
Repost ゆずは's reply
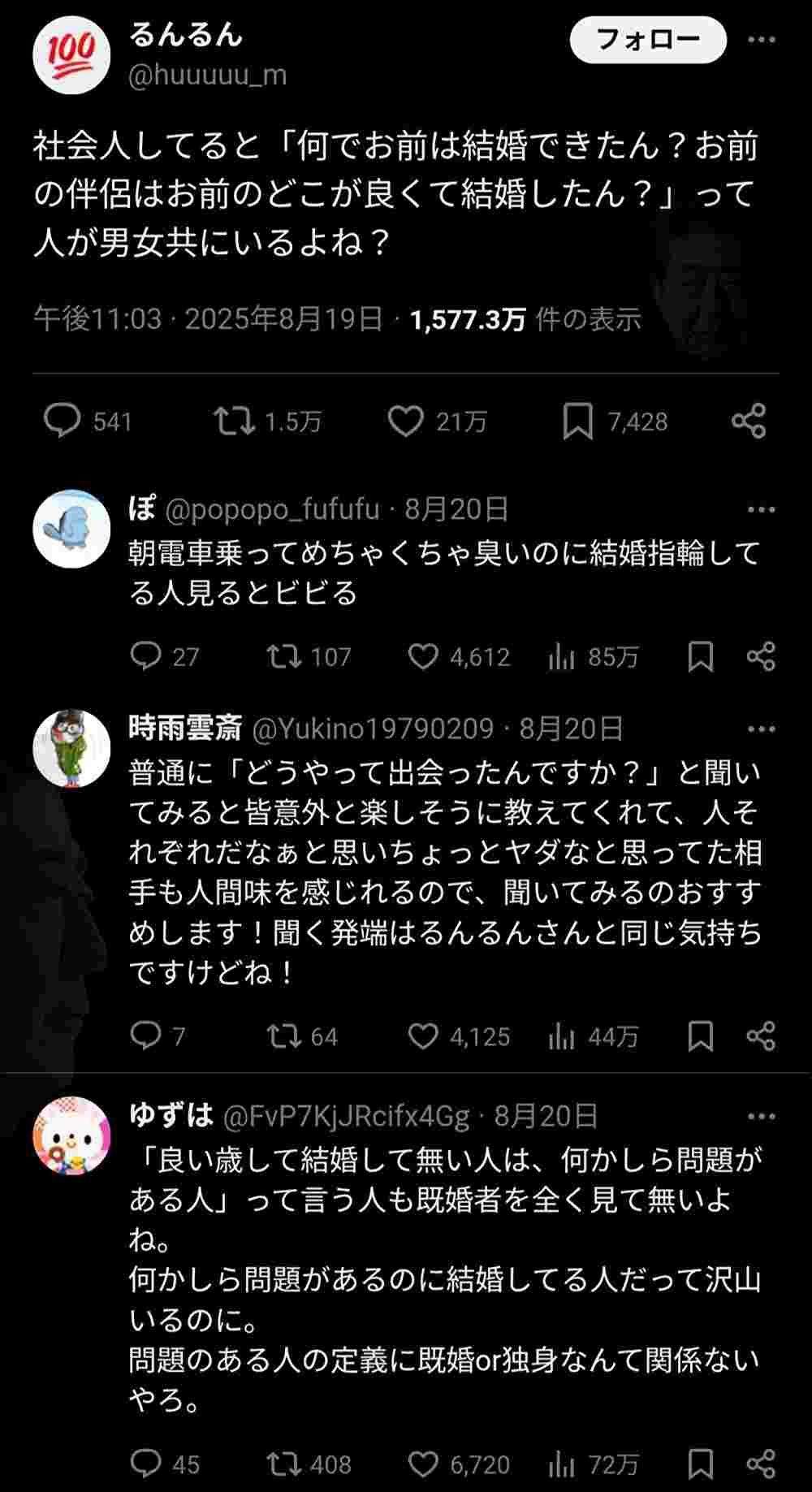(284, 1464)
